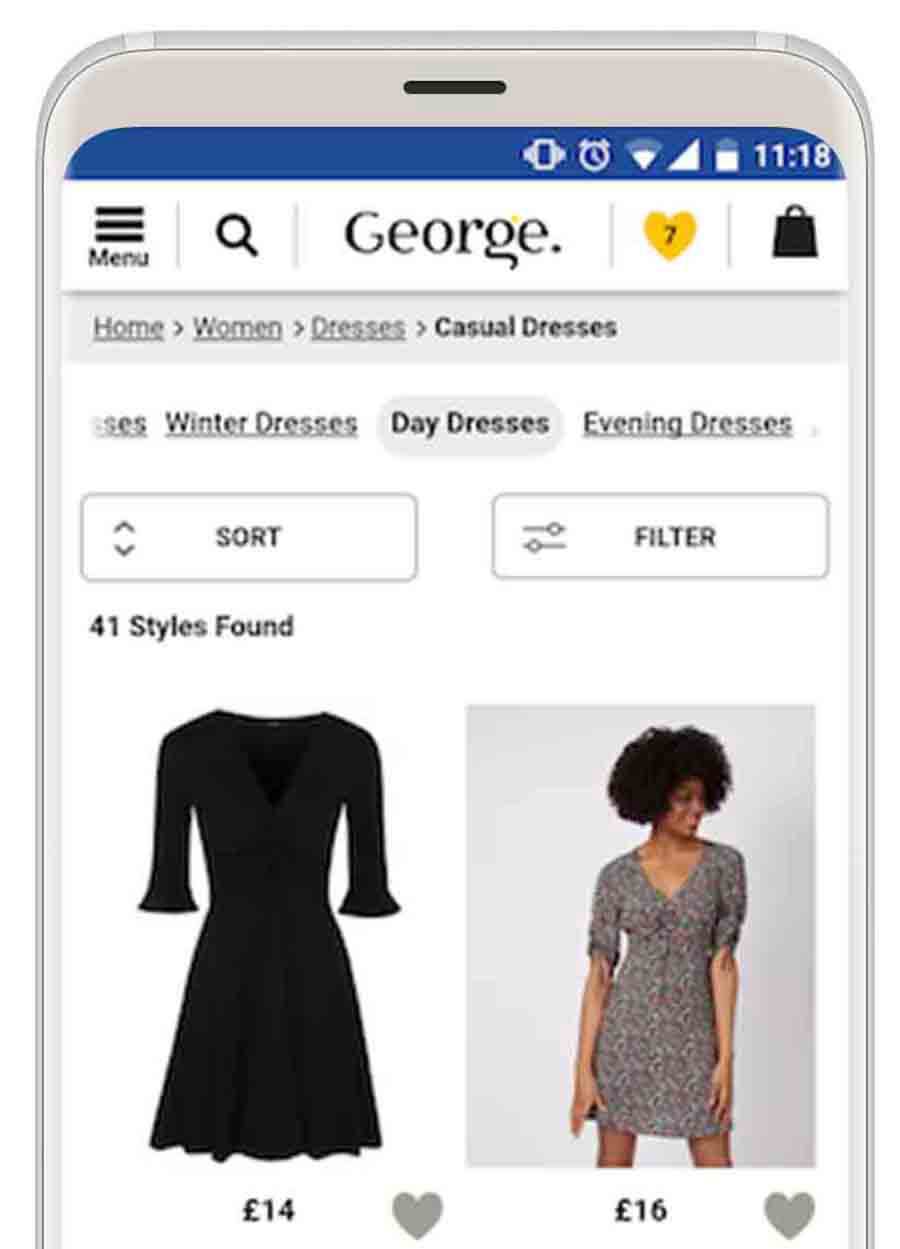This screenshot has height=1249, width=900.
Task: Favourite the £14 black dress
Action: point(417,1214)
